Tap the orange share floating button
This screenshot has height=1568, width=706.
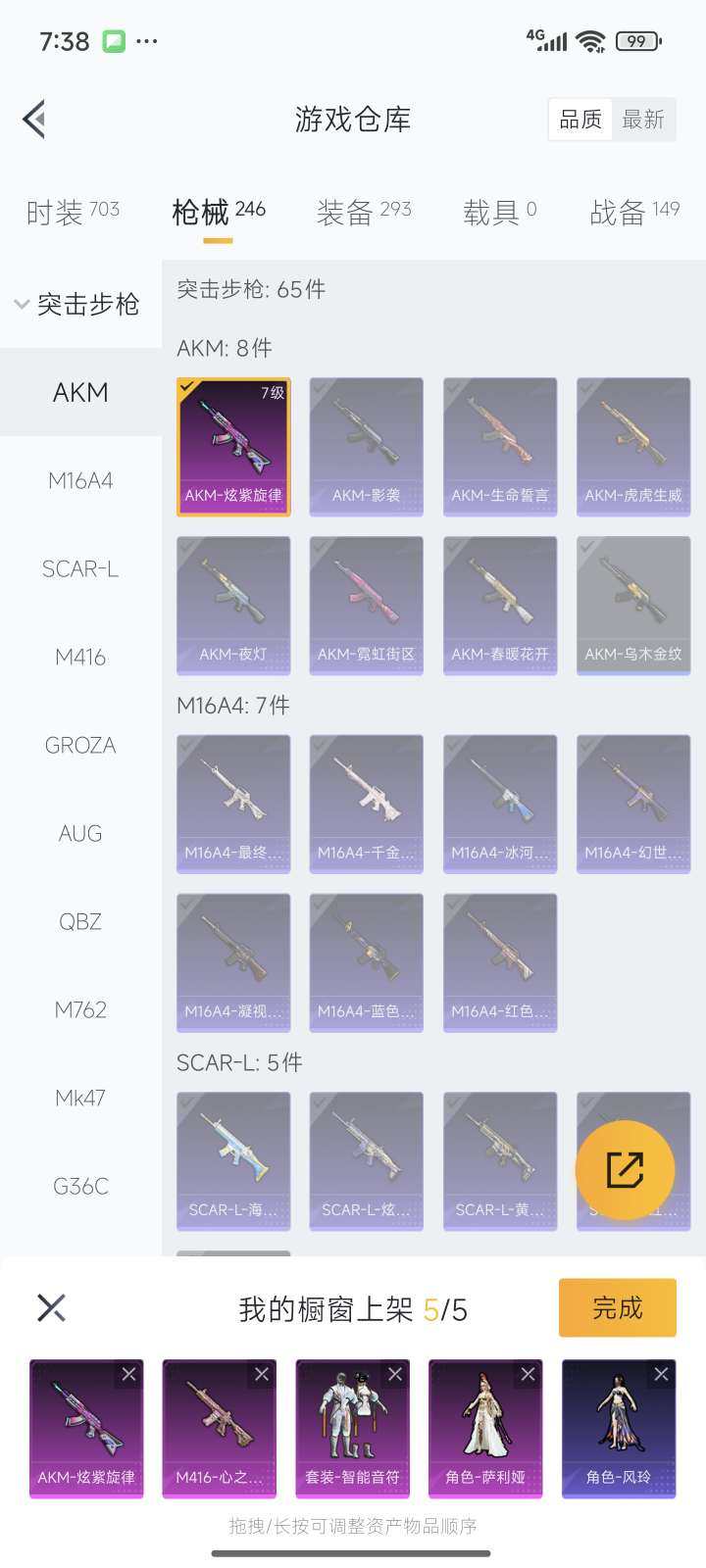(625, 1170)
